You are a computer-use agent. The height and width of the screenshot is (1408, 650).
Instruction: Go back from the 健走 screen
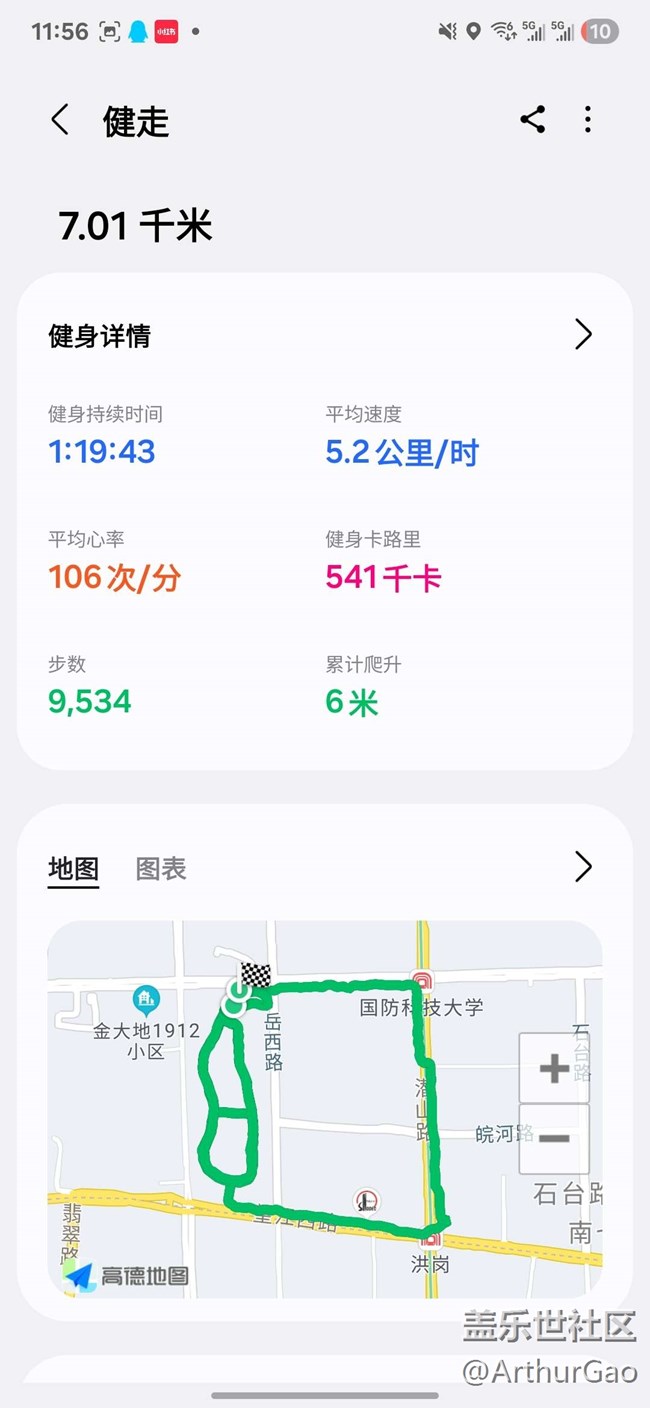point(60,120)
